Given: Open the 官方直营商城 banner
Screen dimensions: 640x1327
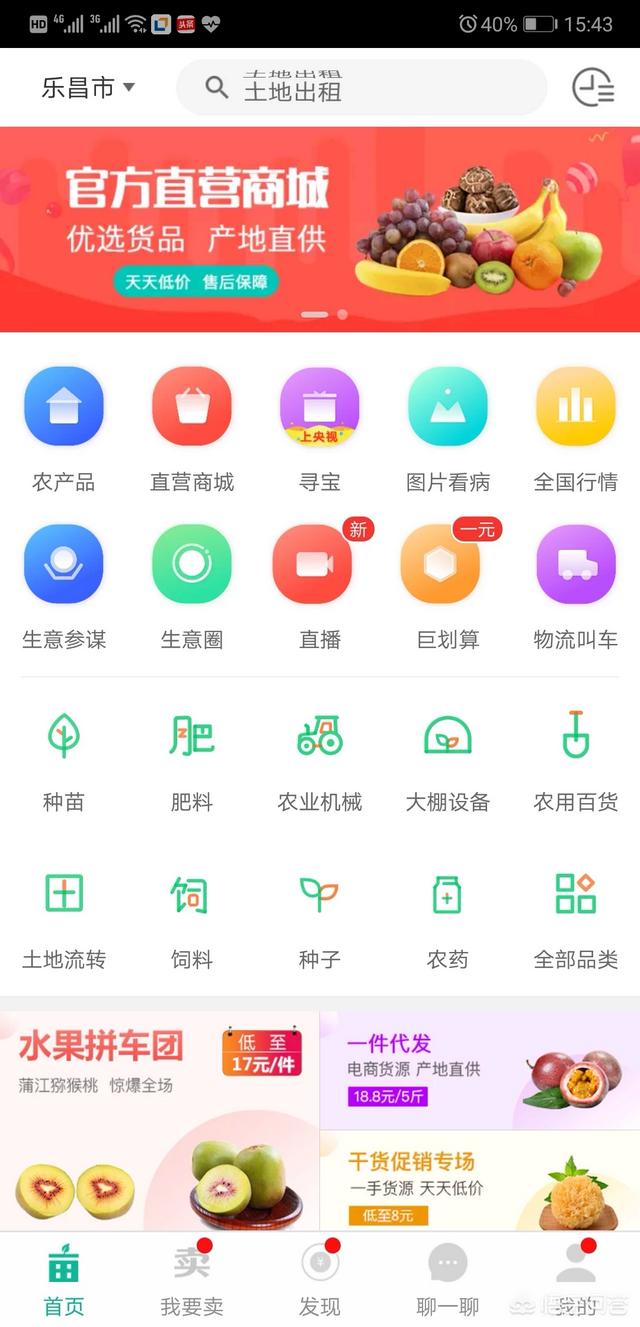Looking at the screenshot, I should [x=320, y=229].
